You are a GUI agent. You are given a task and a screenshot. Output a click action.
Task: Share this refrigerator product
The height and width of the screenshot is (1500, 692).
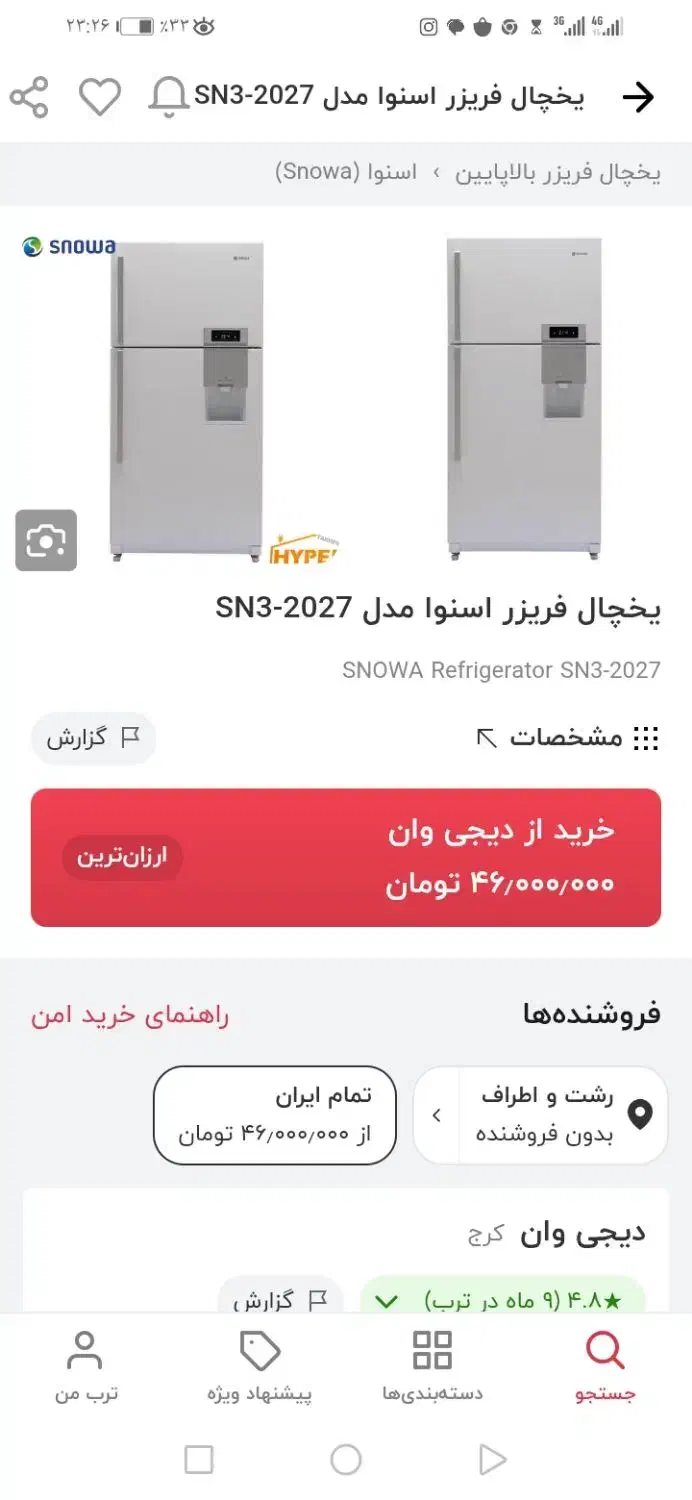[29, 97]
